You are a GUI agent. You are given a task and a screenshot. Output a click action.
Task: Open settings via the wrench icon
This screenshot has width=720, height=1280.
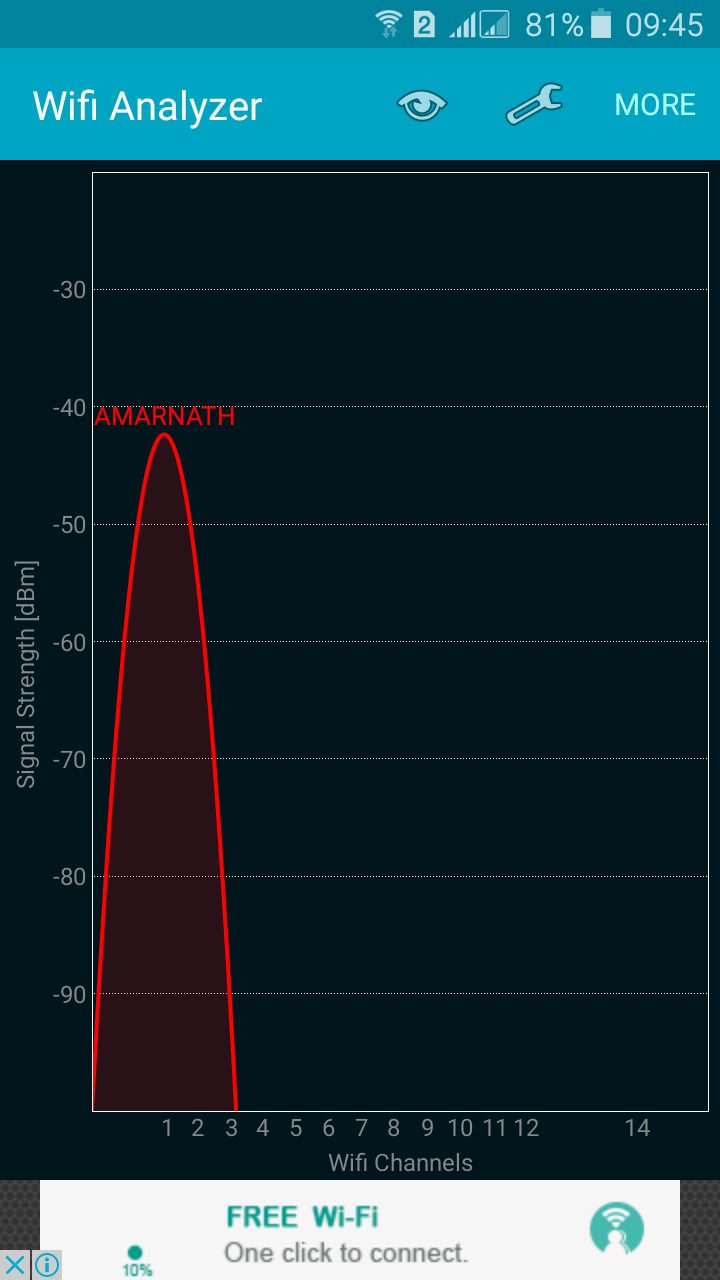pyautogui.click(x=534, y=104)
